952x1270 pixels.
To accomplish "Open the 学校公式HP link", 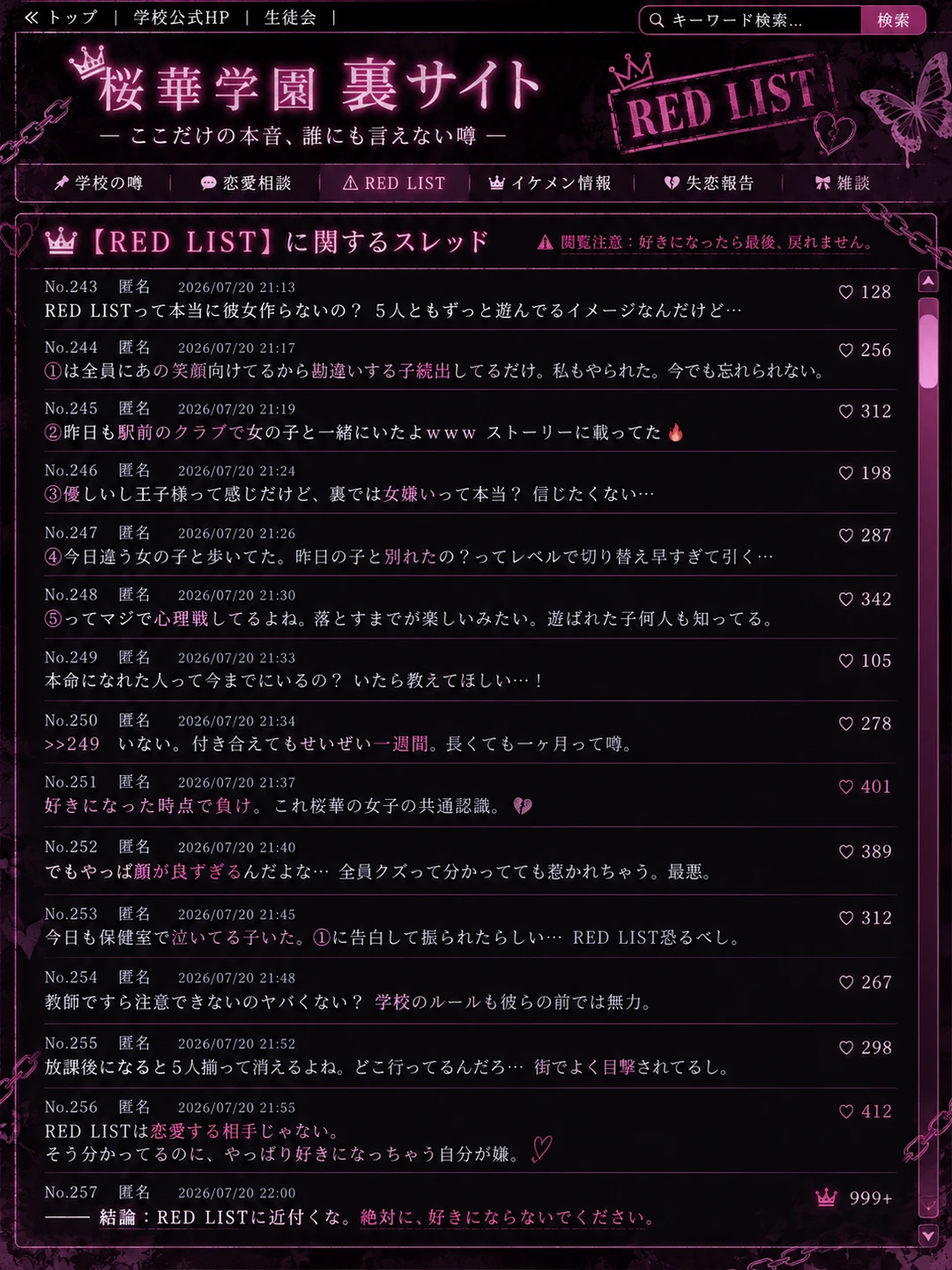I will coord(182,18).
